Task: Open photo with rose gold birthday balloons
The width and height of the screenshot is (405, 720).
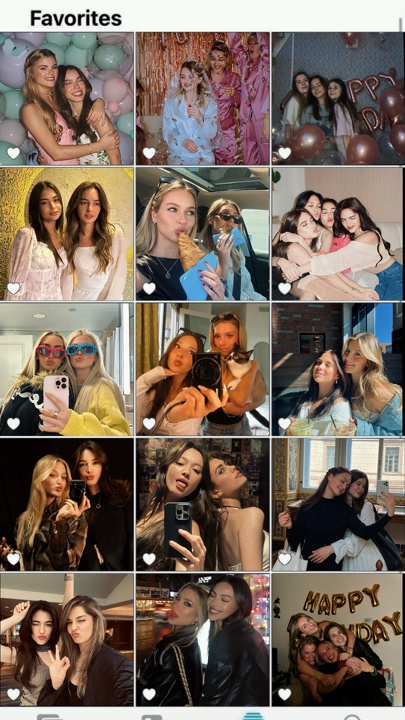Action: click(338, 98)
